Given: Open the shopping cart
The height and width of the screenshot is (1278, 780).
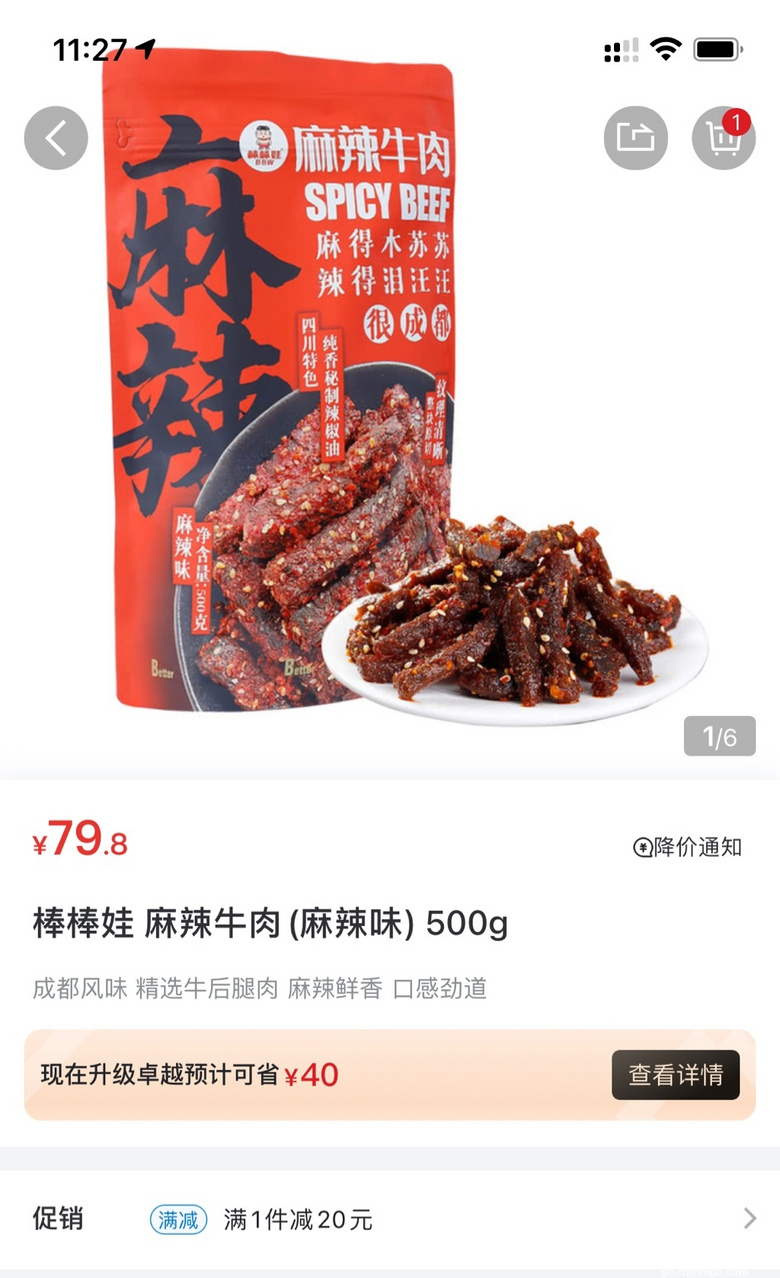Looking at the screenshot, I should tap(724, 138).
